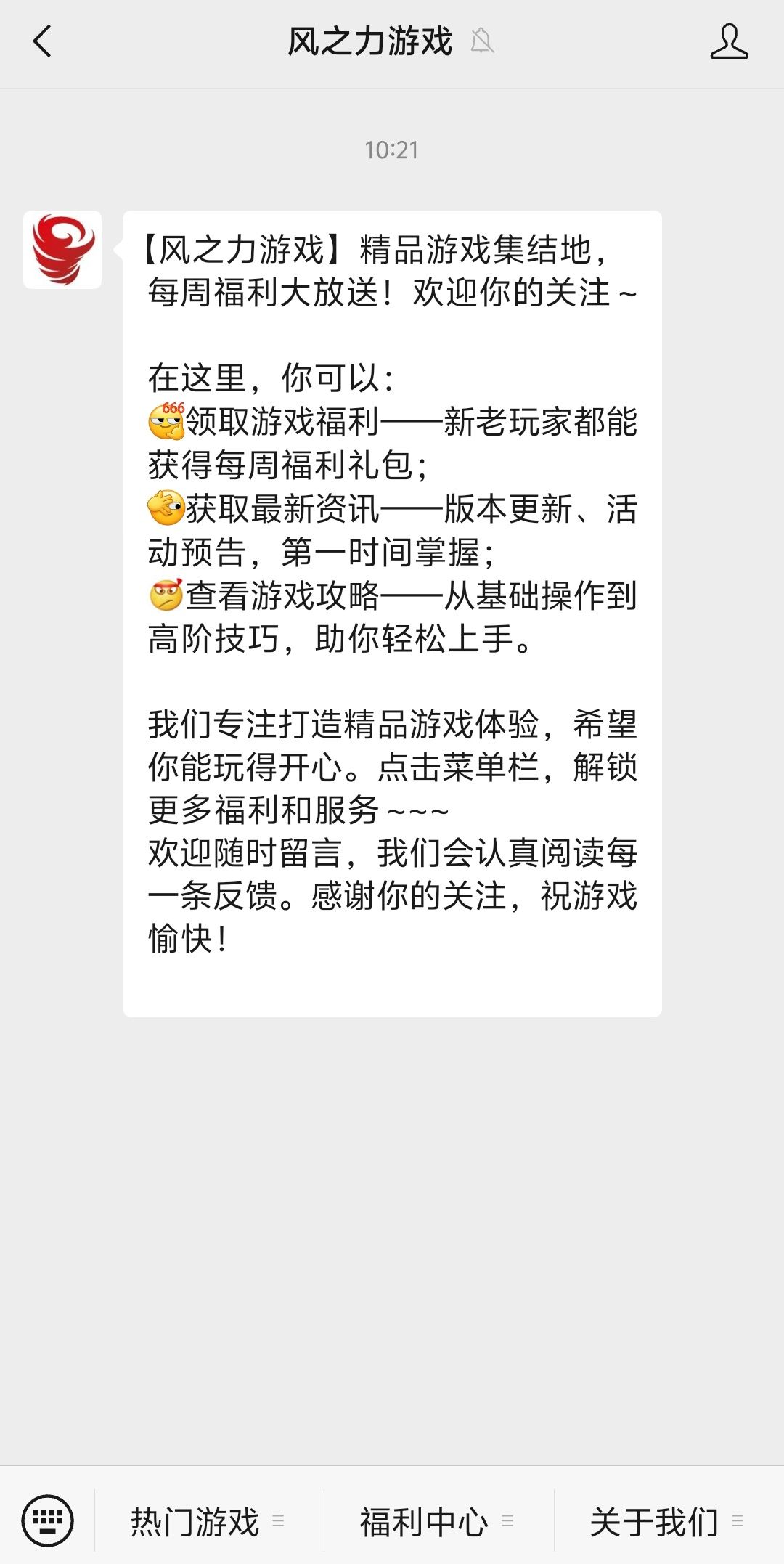Tap the 风之力游戏 avatar
Viewport: 784px width, 1564px height.
click(x=62, y=250)
